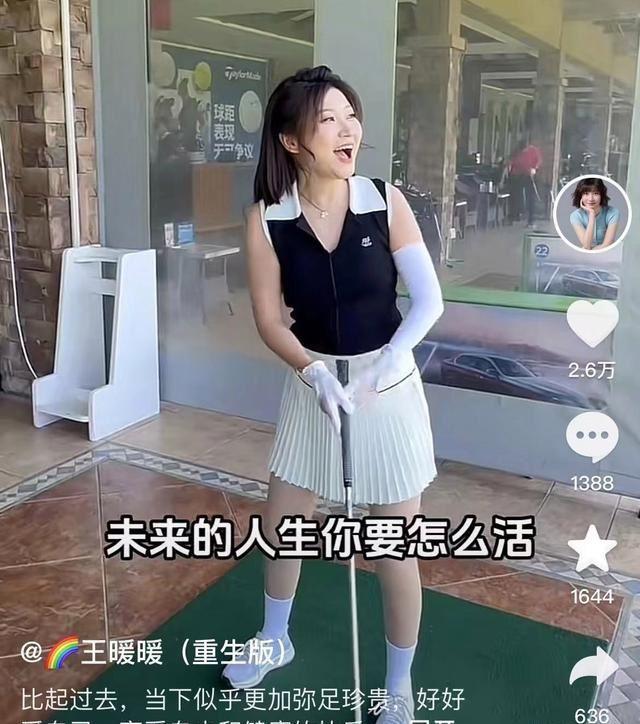Viewport: 640px width, 724px height.
Task: Open the comments on this video
Action: pyautogui.click(x=592, y=436)
